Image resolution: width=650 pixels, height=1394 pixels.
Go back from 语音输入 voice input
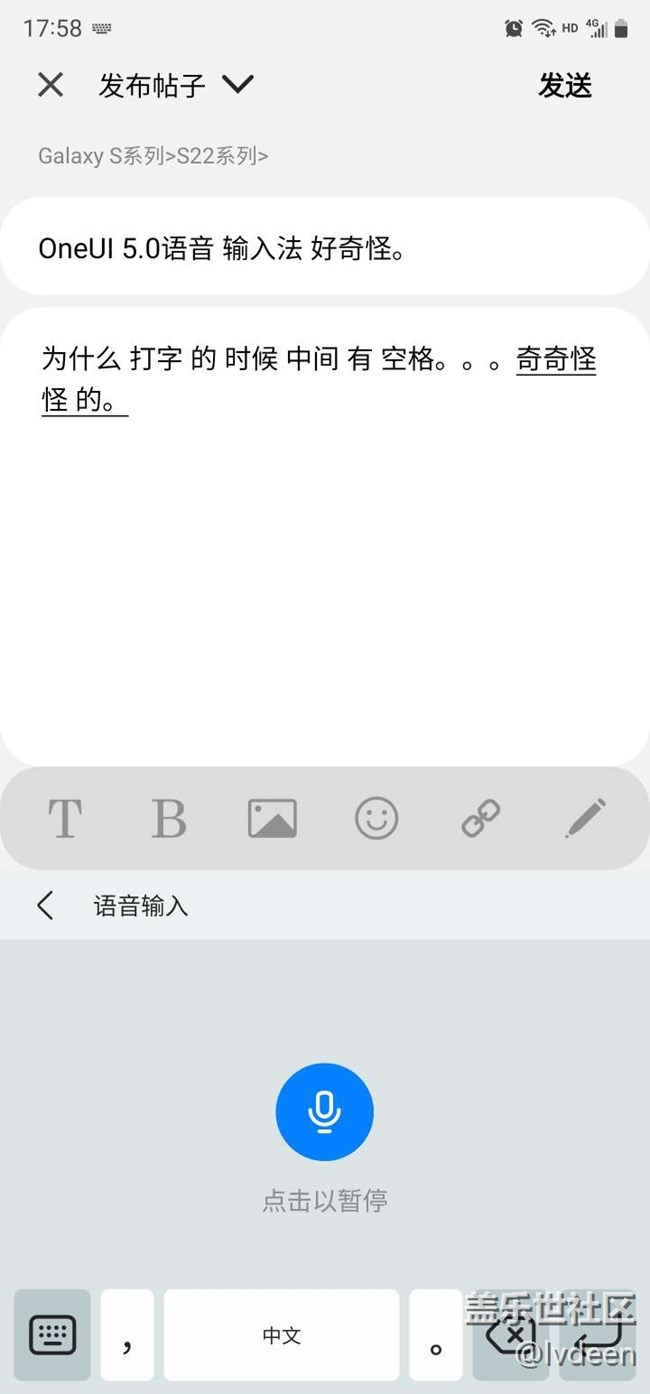tap(45, 906)
